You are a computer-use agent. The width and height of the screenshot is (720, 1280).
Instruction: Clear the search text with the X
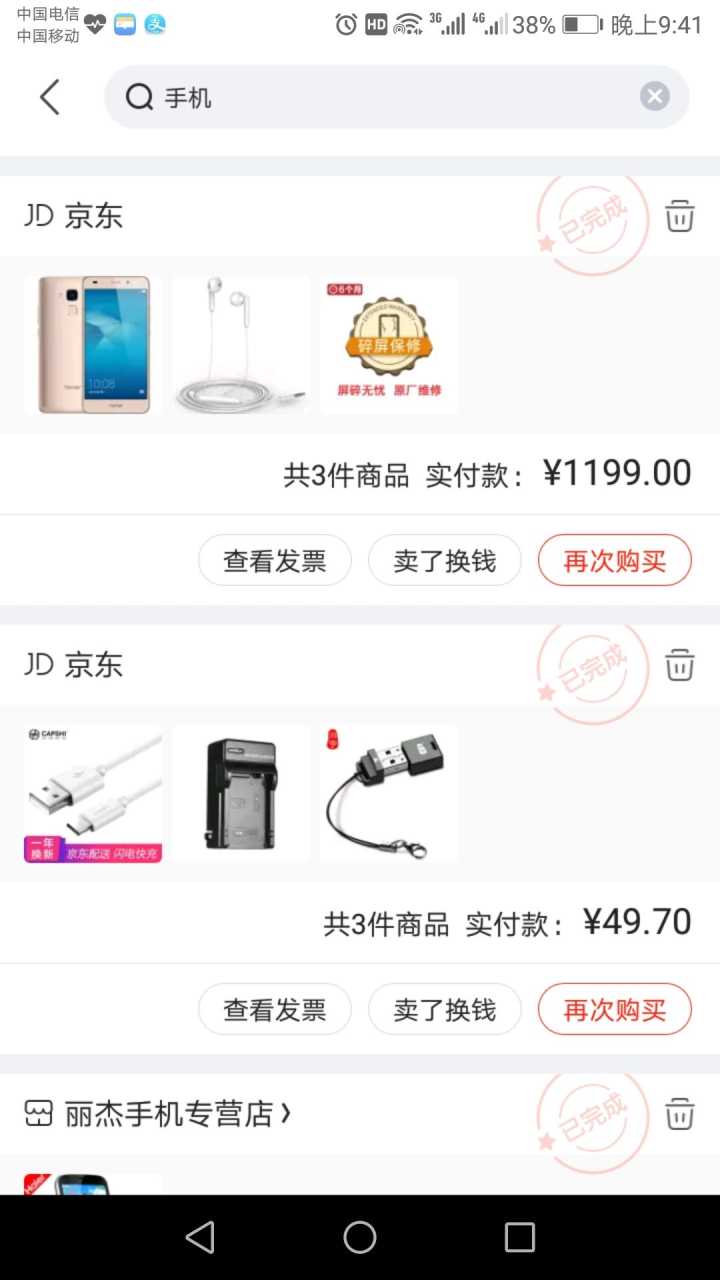[654, 97]
